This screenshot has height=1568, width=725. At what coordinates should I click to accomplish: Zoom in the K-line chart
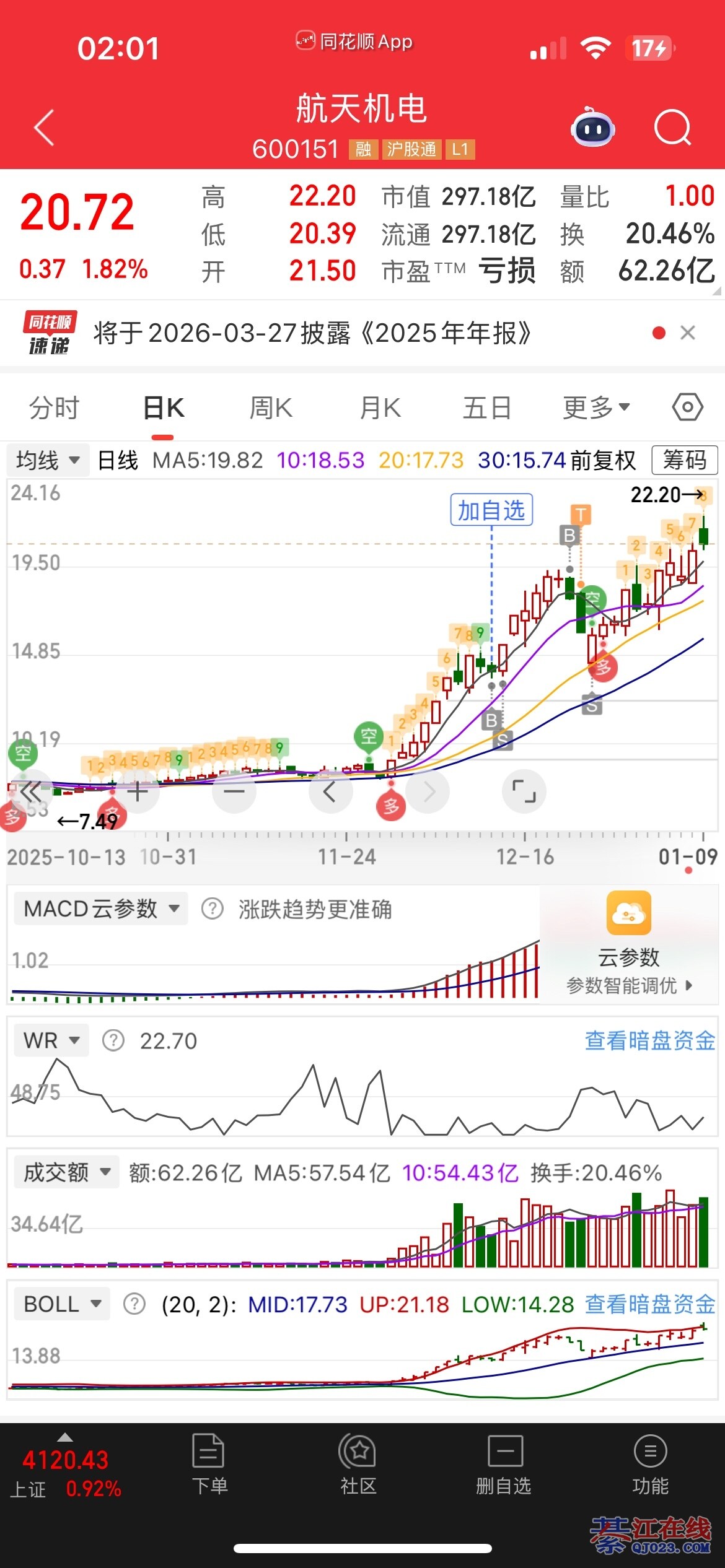[137, 791]
